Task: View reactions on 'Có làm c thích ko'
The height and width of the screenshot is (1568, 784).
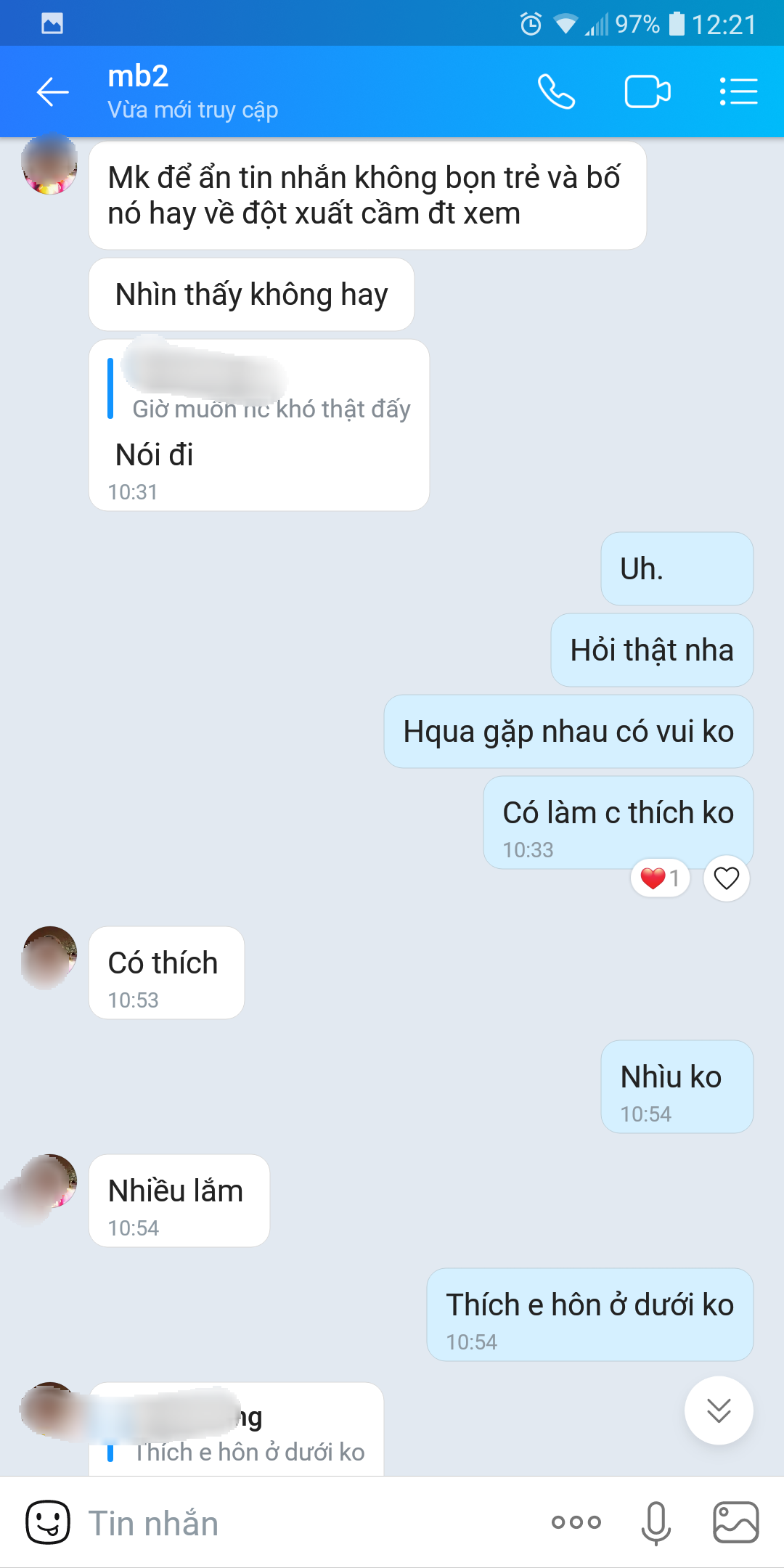Action: (x=660, y=878)
